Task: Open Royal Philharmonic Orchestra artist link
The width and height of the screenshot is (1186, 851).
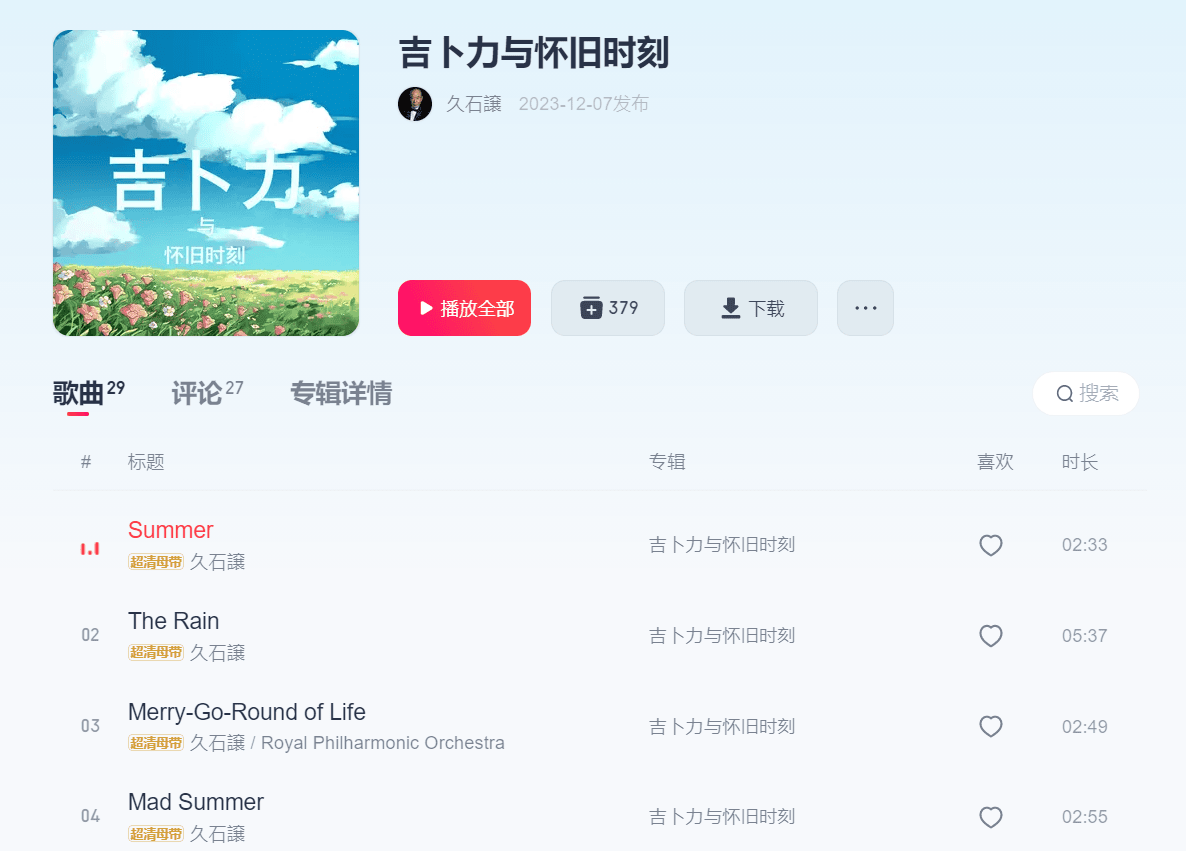Action: point(382,743)
